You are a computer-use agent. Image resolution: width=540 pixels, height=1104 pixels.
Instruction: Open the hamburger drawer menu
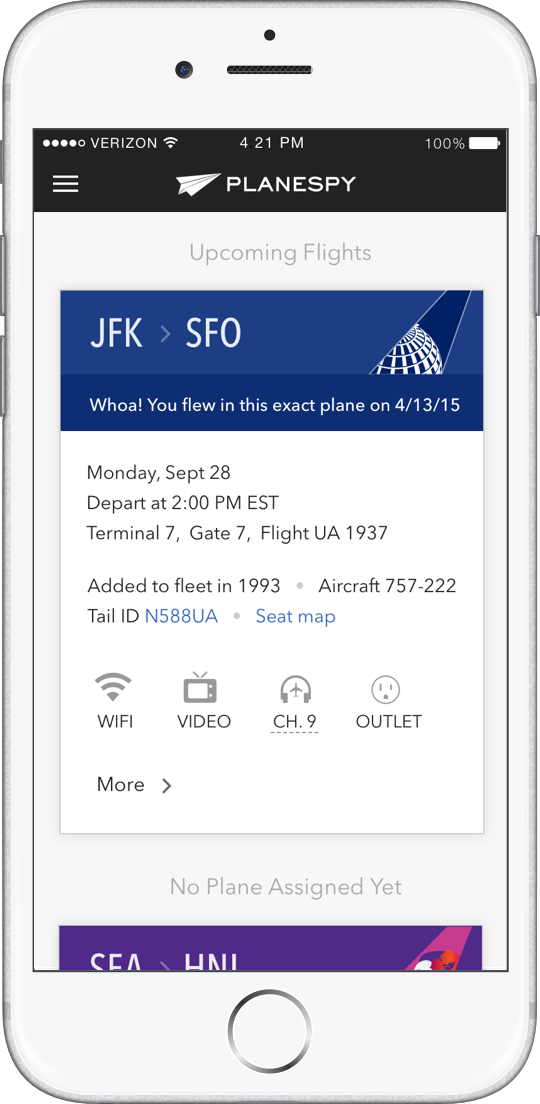coord(65,184)
